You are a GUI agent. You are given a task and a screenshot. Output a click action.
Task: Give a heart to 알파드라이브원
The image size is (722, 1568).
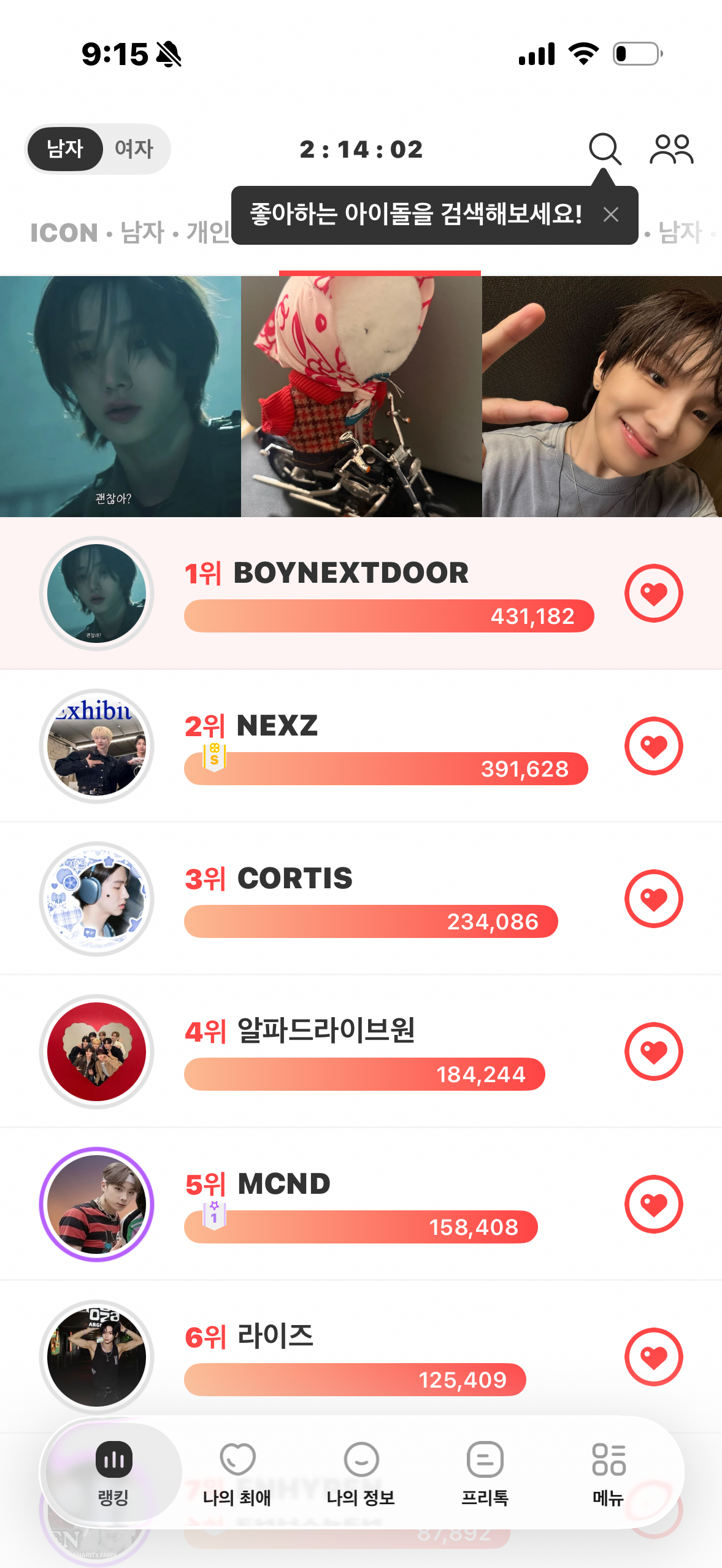coord(653,1051)
